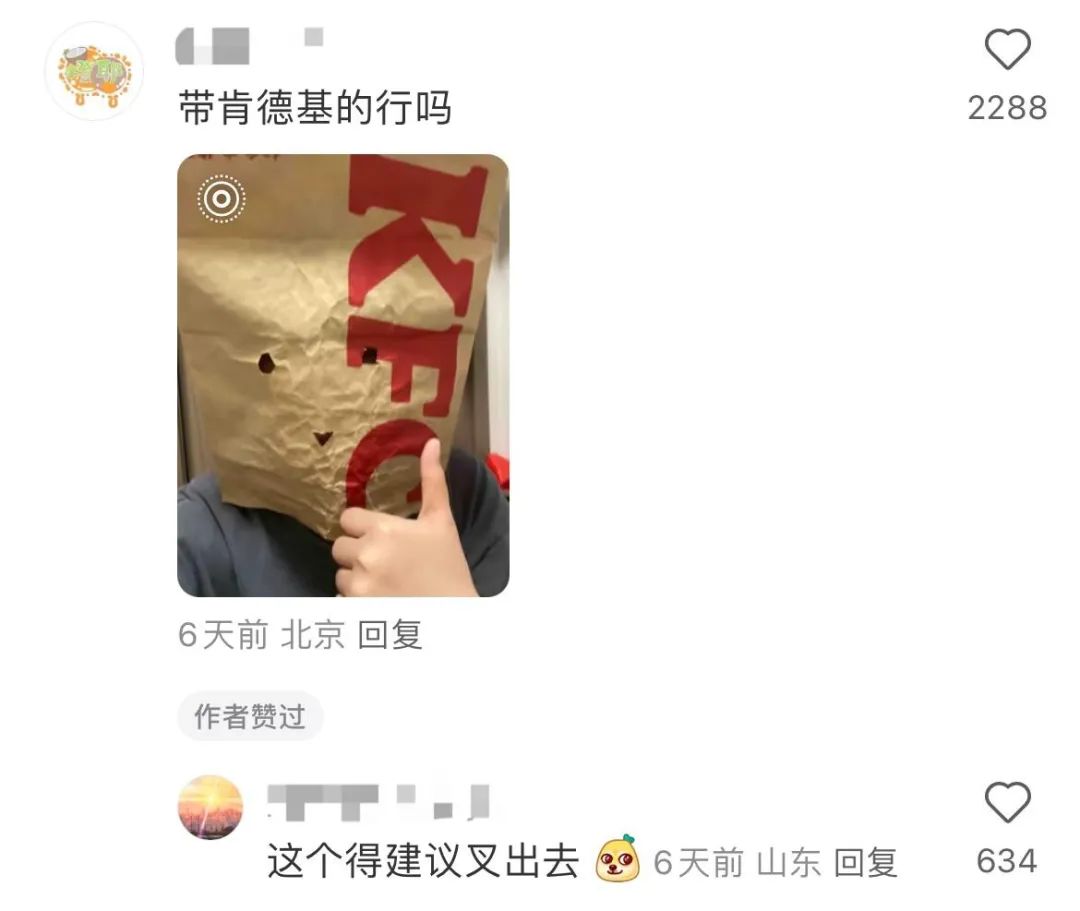
Task: Like the comment 带肯德基的行吗
Action: (x=1006, y=50)
